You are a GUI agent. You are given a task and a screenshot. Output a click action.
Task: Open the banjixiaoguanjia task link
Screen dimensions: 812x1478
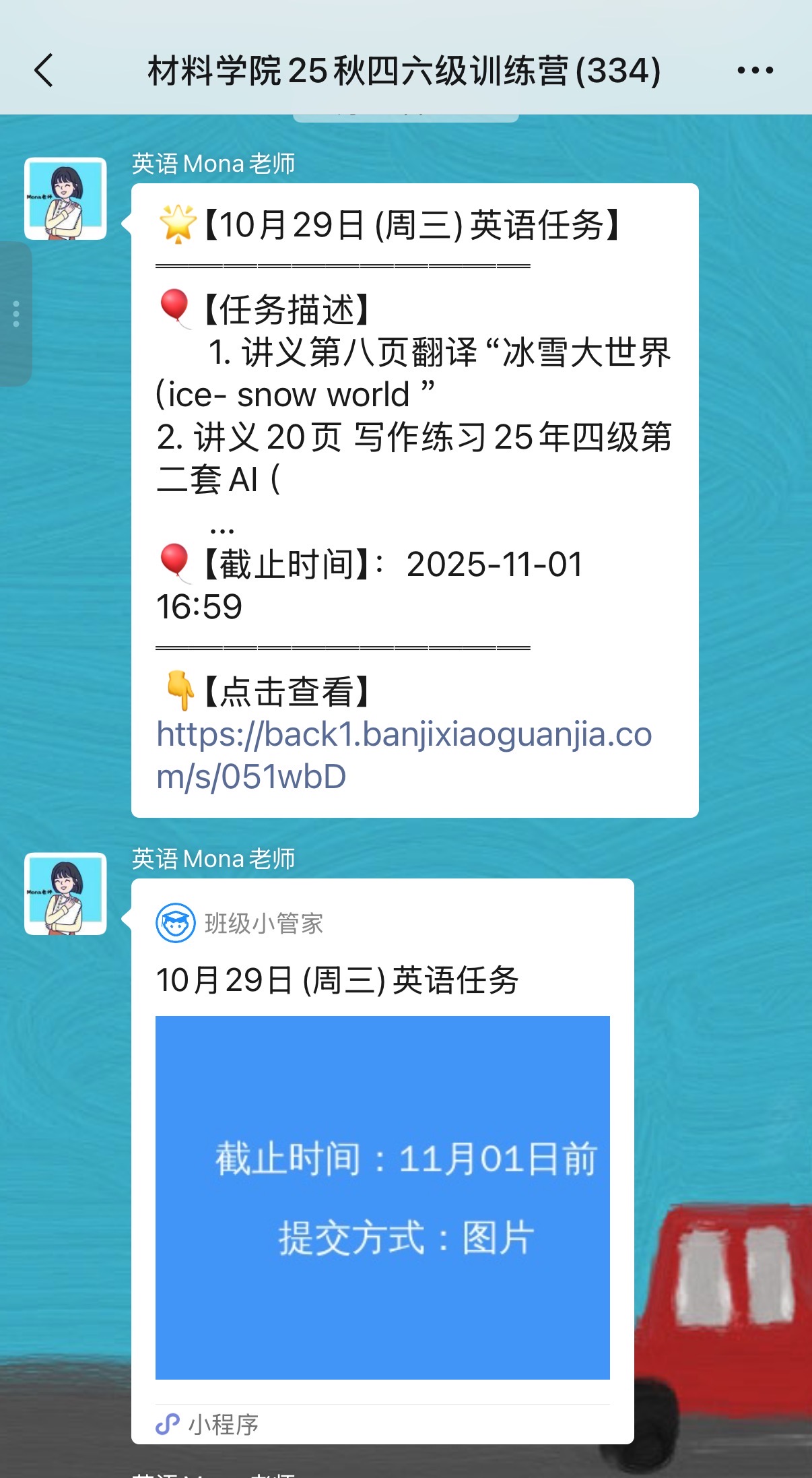(404, 754)
